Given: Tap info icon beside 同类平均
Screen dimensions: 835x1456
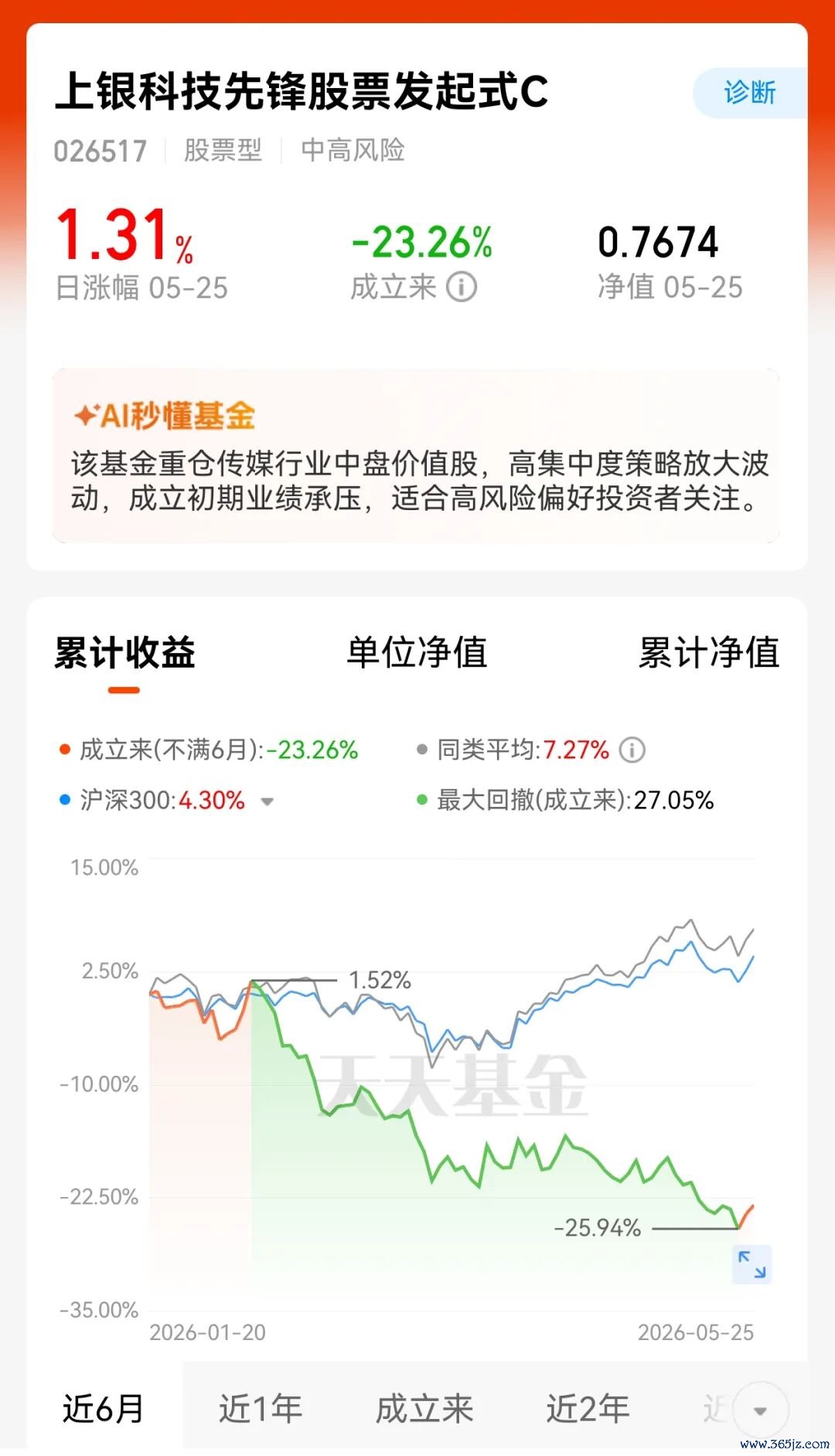Looking at the screenshot, I should coord(632,750).
